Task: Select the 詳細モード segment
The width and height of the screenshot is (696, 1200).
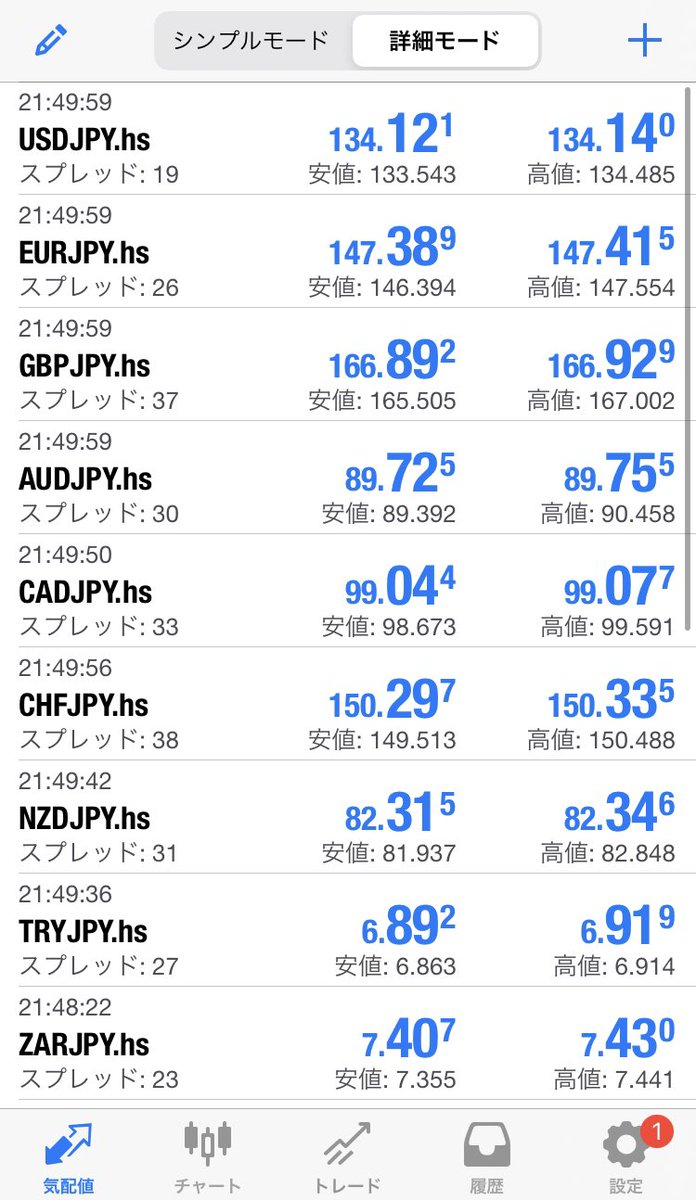Action: click(x=445, y=41)
